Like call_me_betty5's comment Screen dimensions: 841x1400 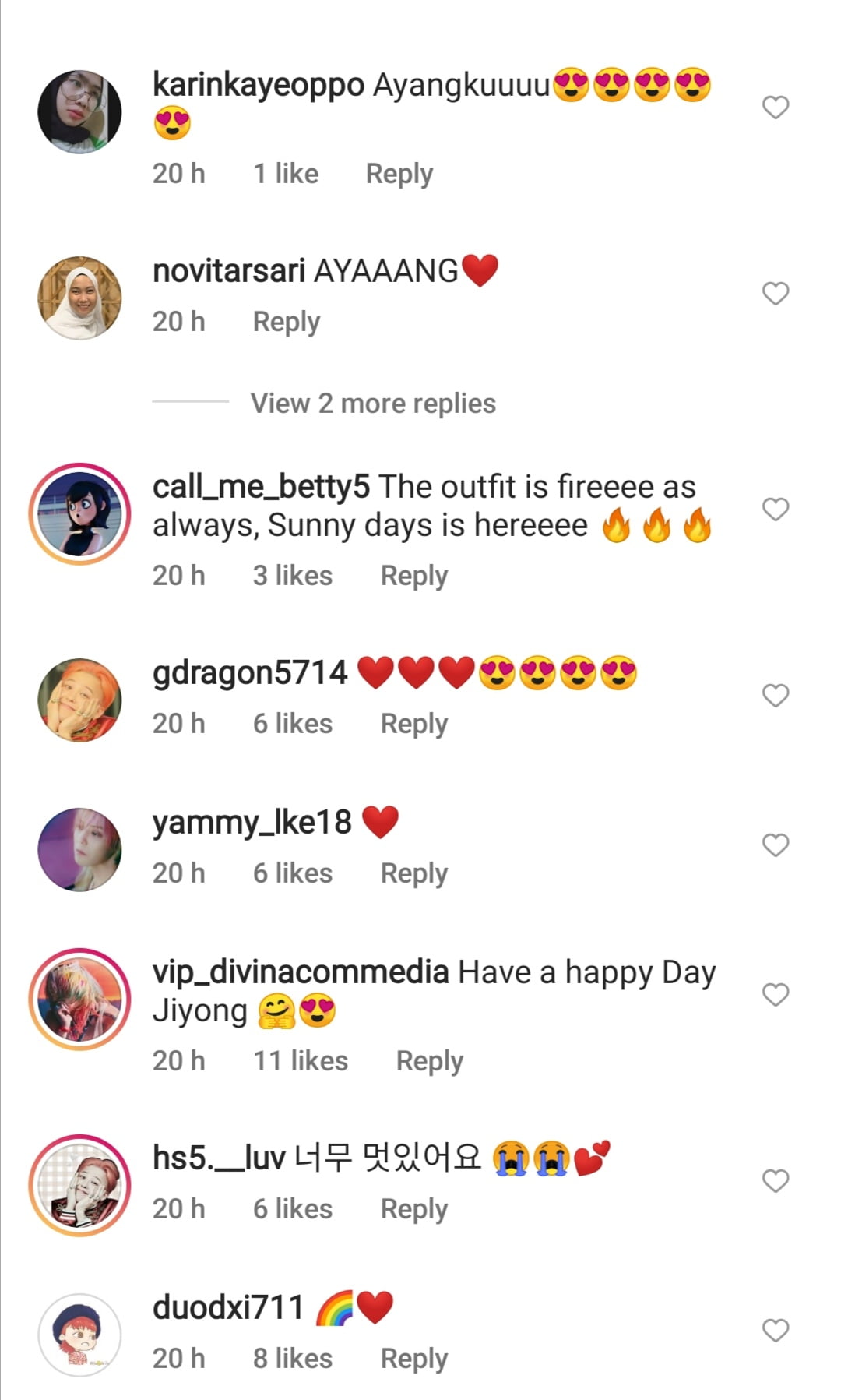776,509
